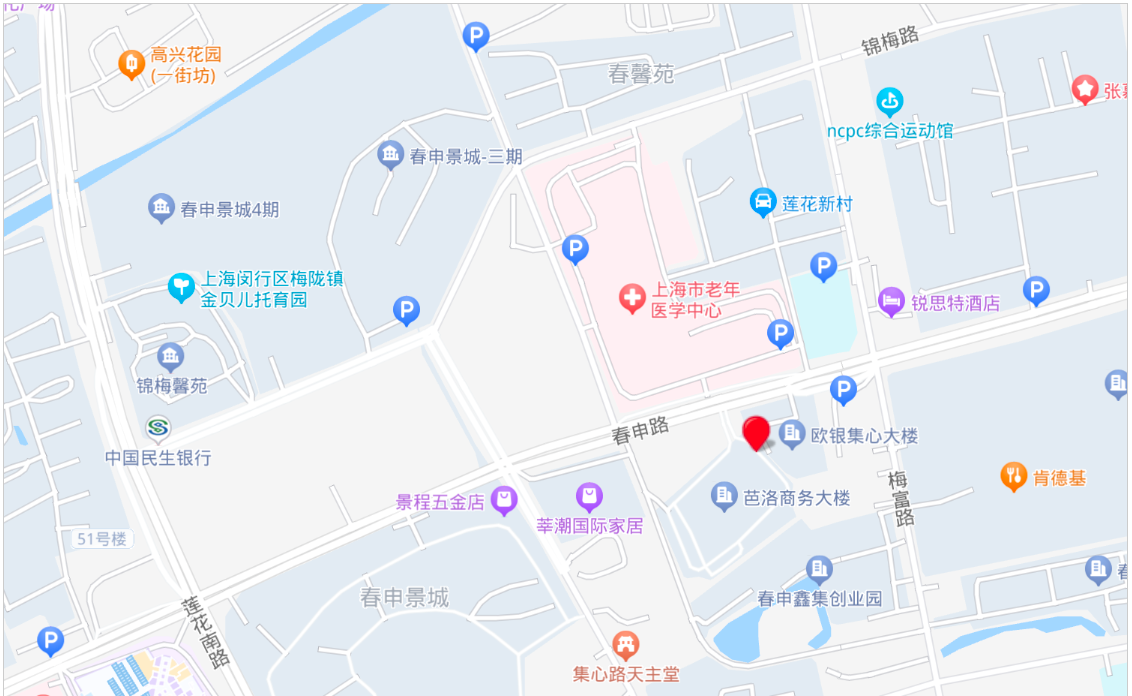Open the 集心路天主堂 church marker
The height and width of the screenshot is (696, 1132).
(x=626, y=645)
